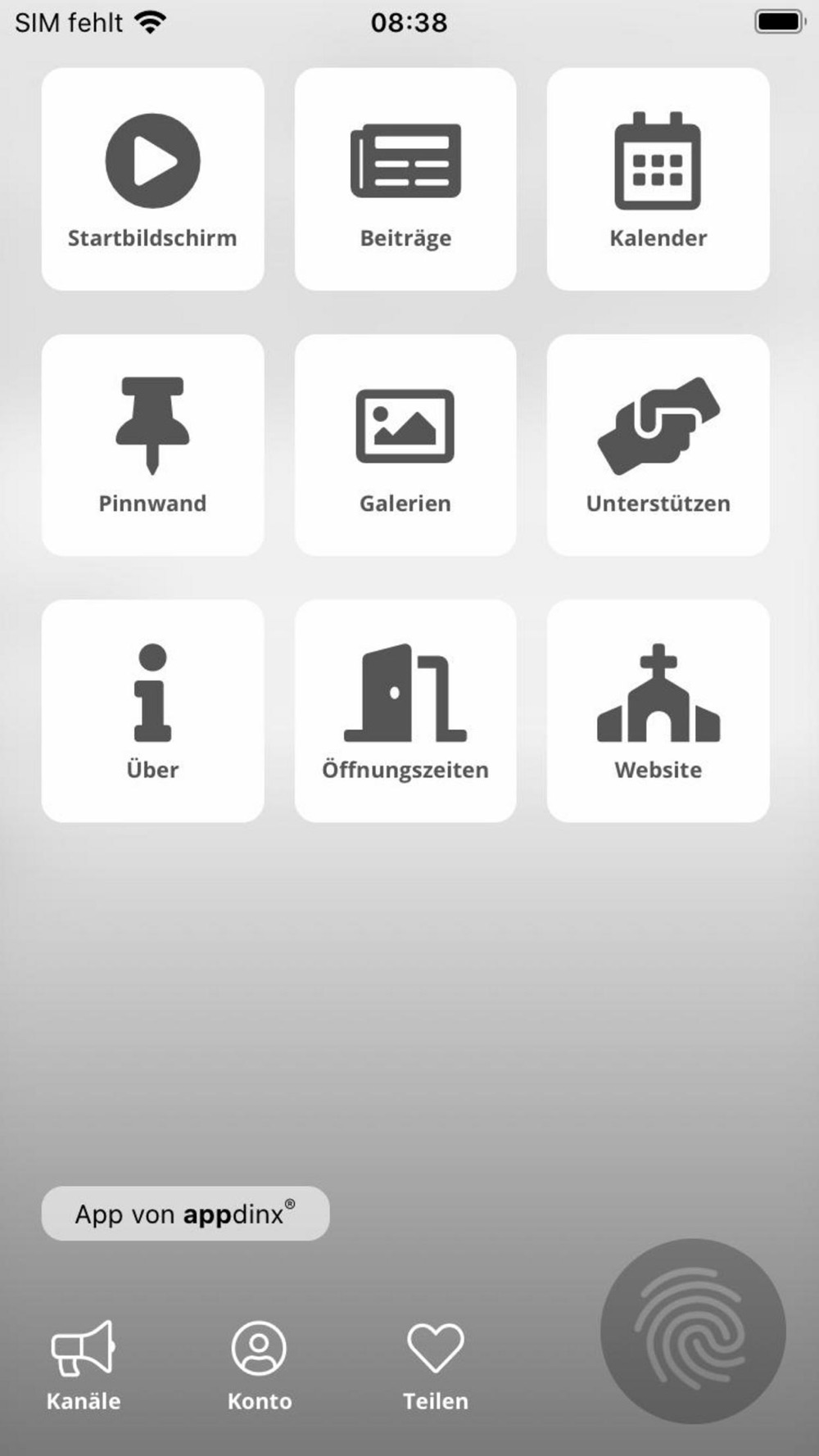View Öffnungszeiten opening hours

pyautogui.click(x=405, y=711)
